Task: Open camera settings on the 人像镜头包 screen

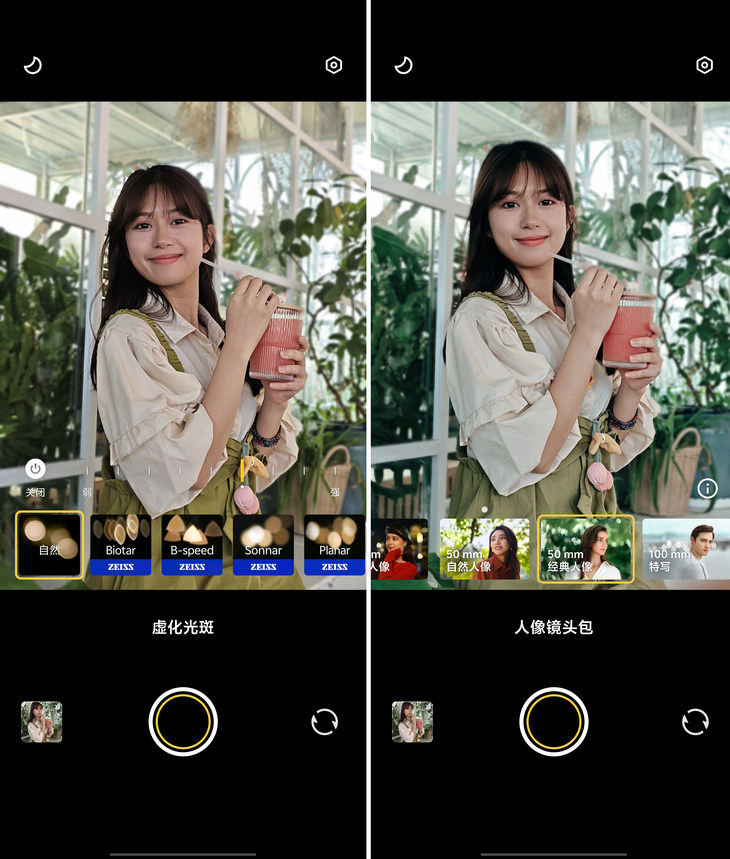Action: 705,65
